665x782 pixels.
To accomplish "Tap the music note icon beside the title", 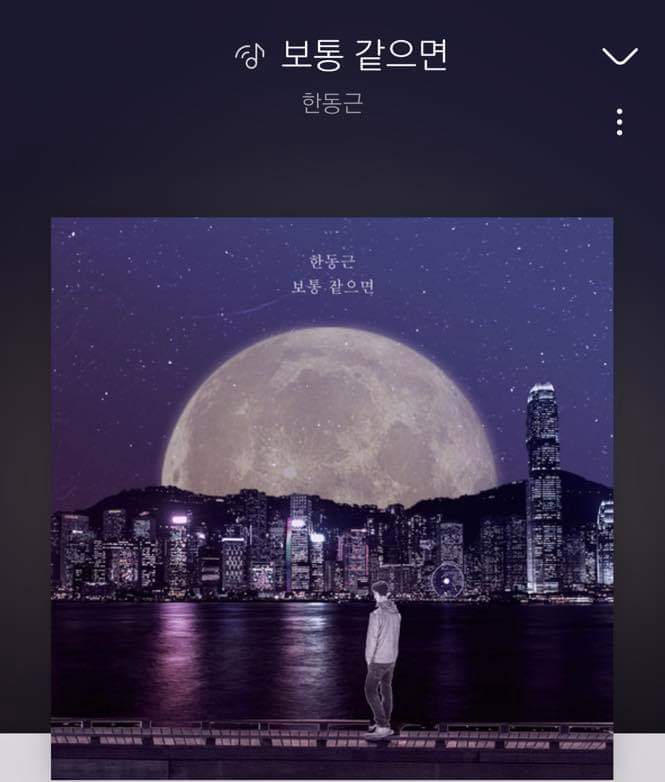I will tap(247, 56).
